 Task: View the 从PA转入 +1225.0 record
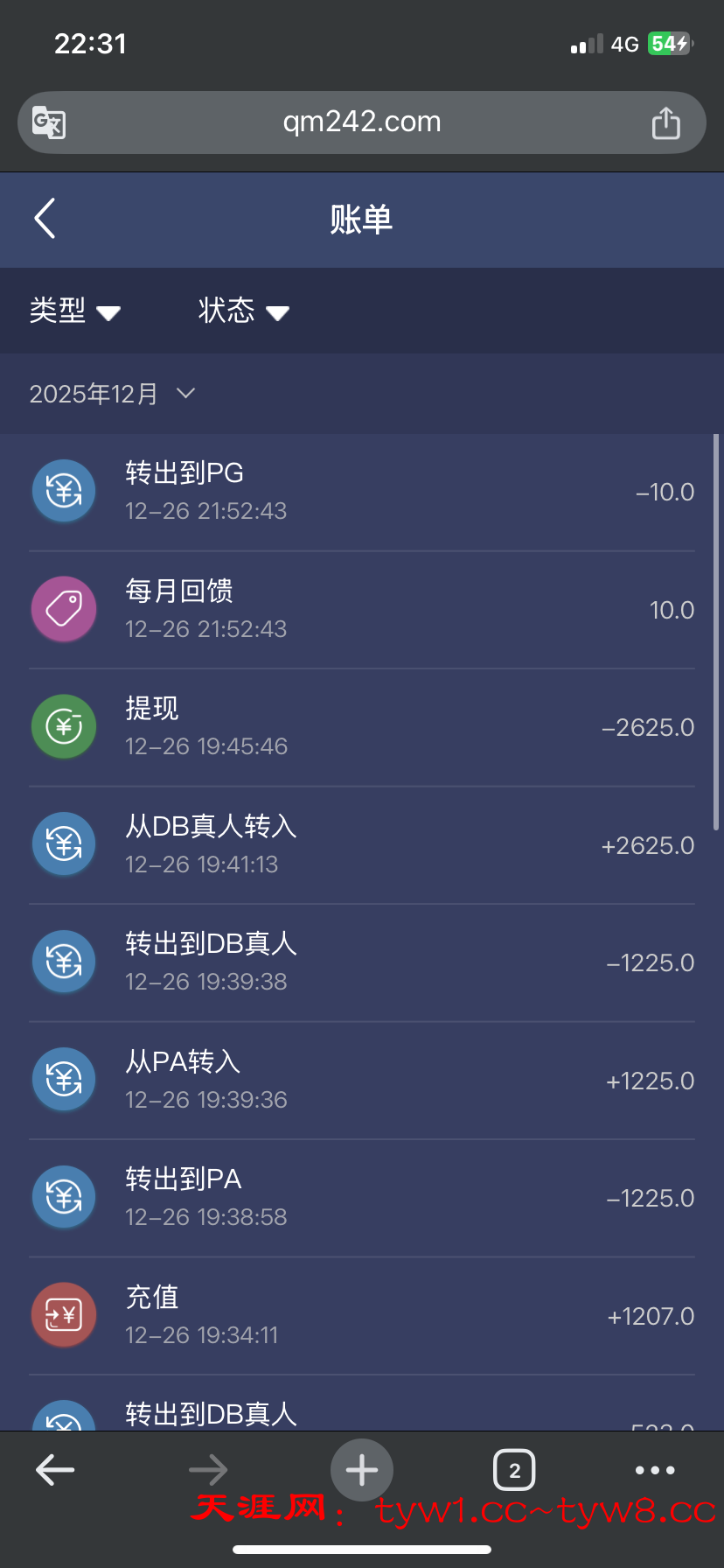pos(362,1080)
